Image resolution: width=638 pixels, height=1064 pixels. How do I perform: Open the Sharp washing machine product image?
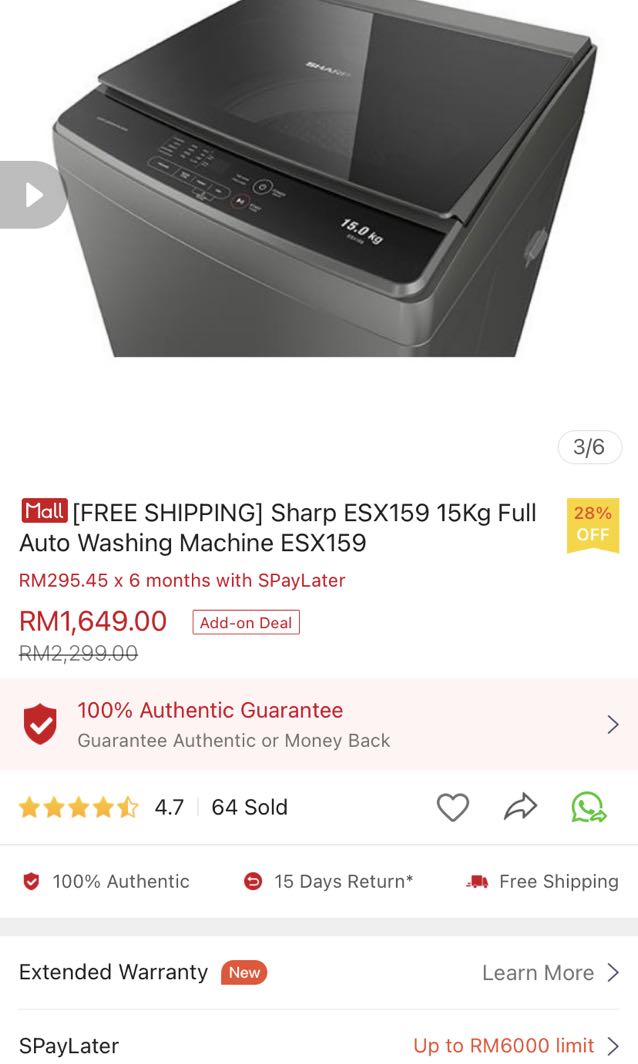coord(330,180)
